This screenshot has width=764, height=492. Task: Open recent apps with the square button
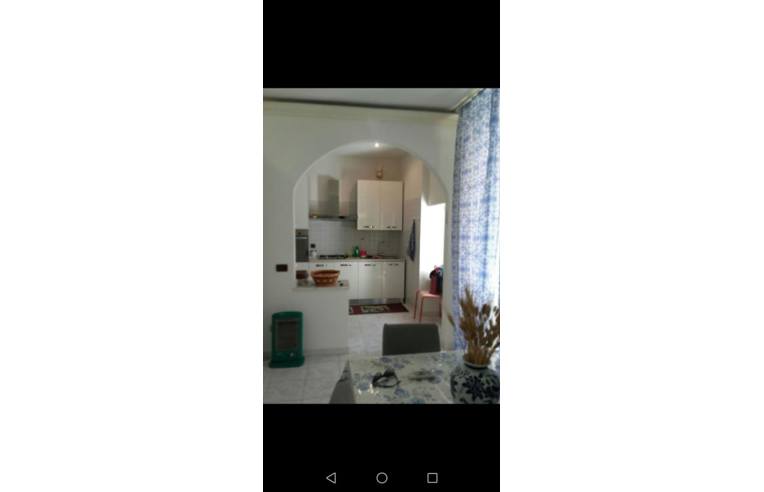point(432,478)
